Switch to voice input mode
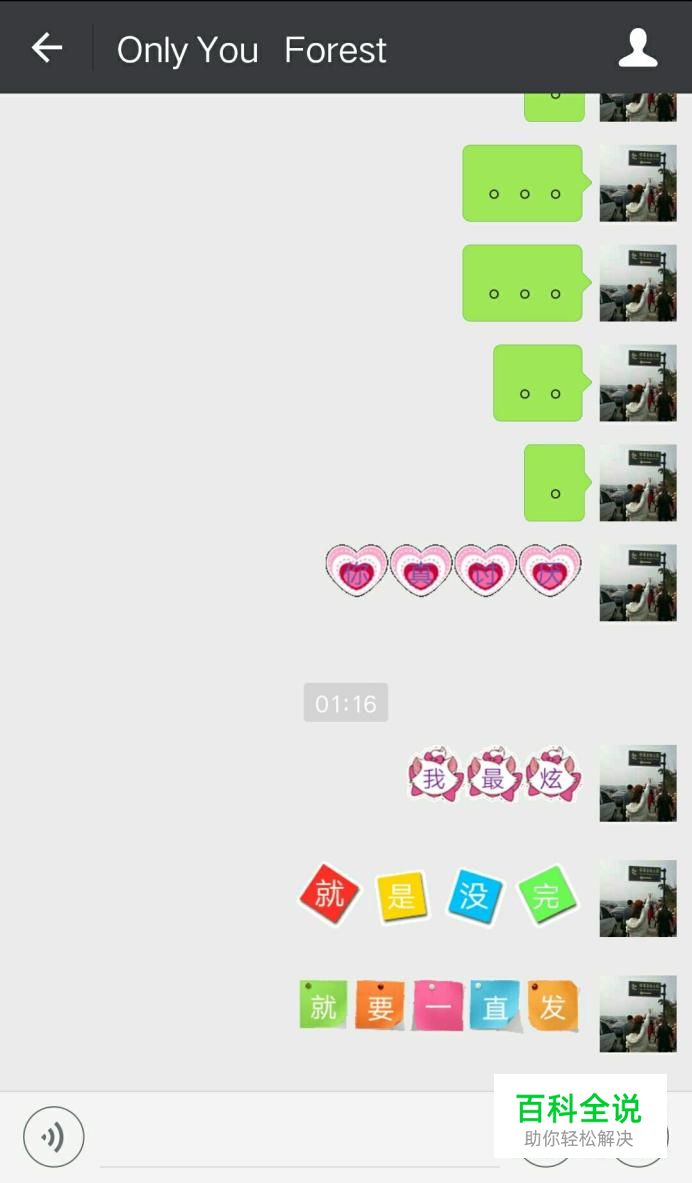692x1183 pixels. point(54,1136)
